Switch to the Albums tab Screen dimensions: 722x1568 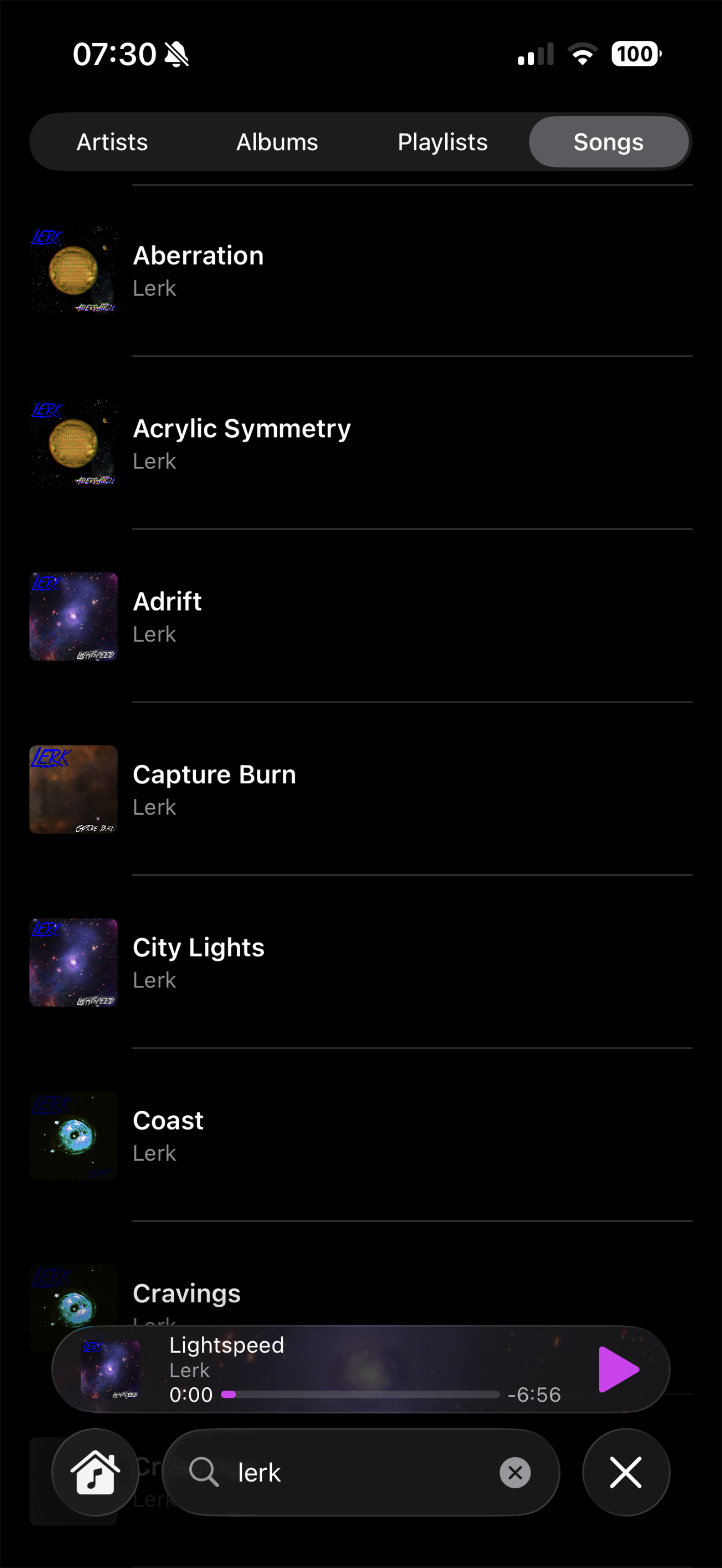[277, 142]
